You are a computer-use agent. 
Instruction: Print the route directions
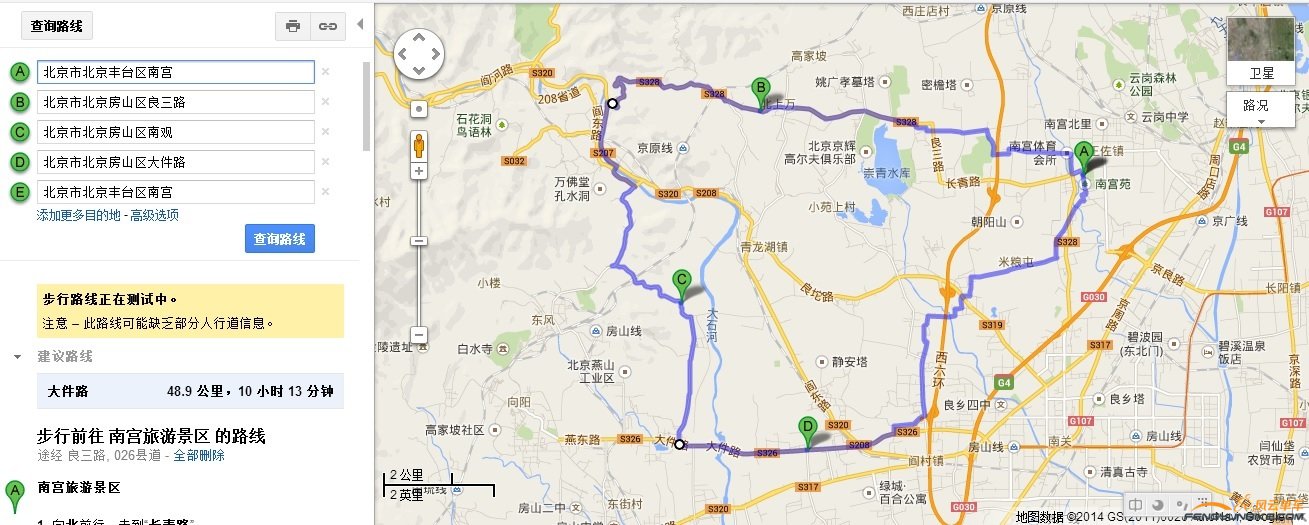point(292,26)
